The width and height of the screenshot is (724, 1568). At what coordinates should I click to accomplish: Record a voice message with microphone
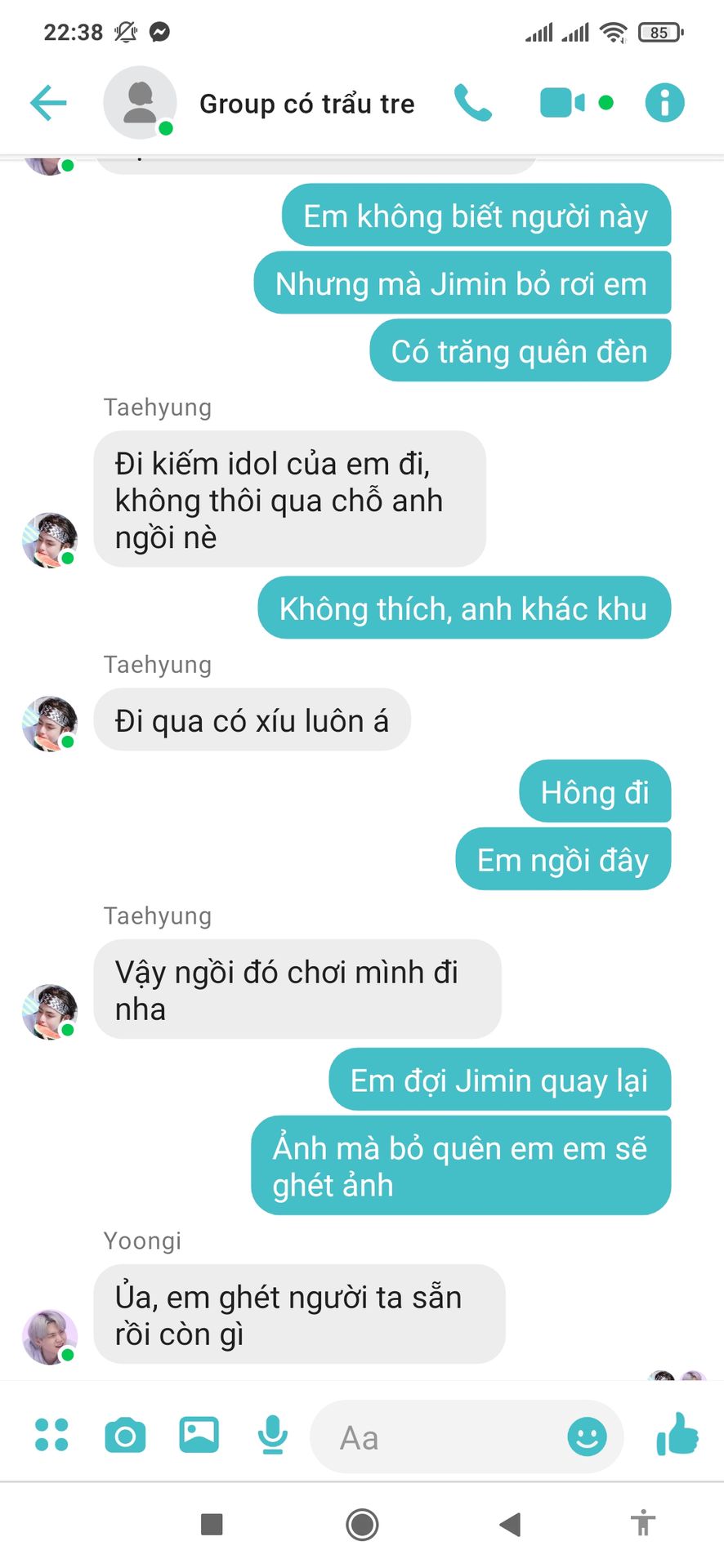pyautogui.click(x=272, y=1435)
